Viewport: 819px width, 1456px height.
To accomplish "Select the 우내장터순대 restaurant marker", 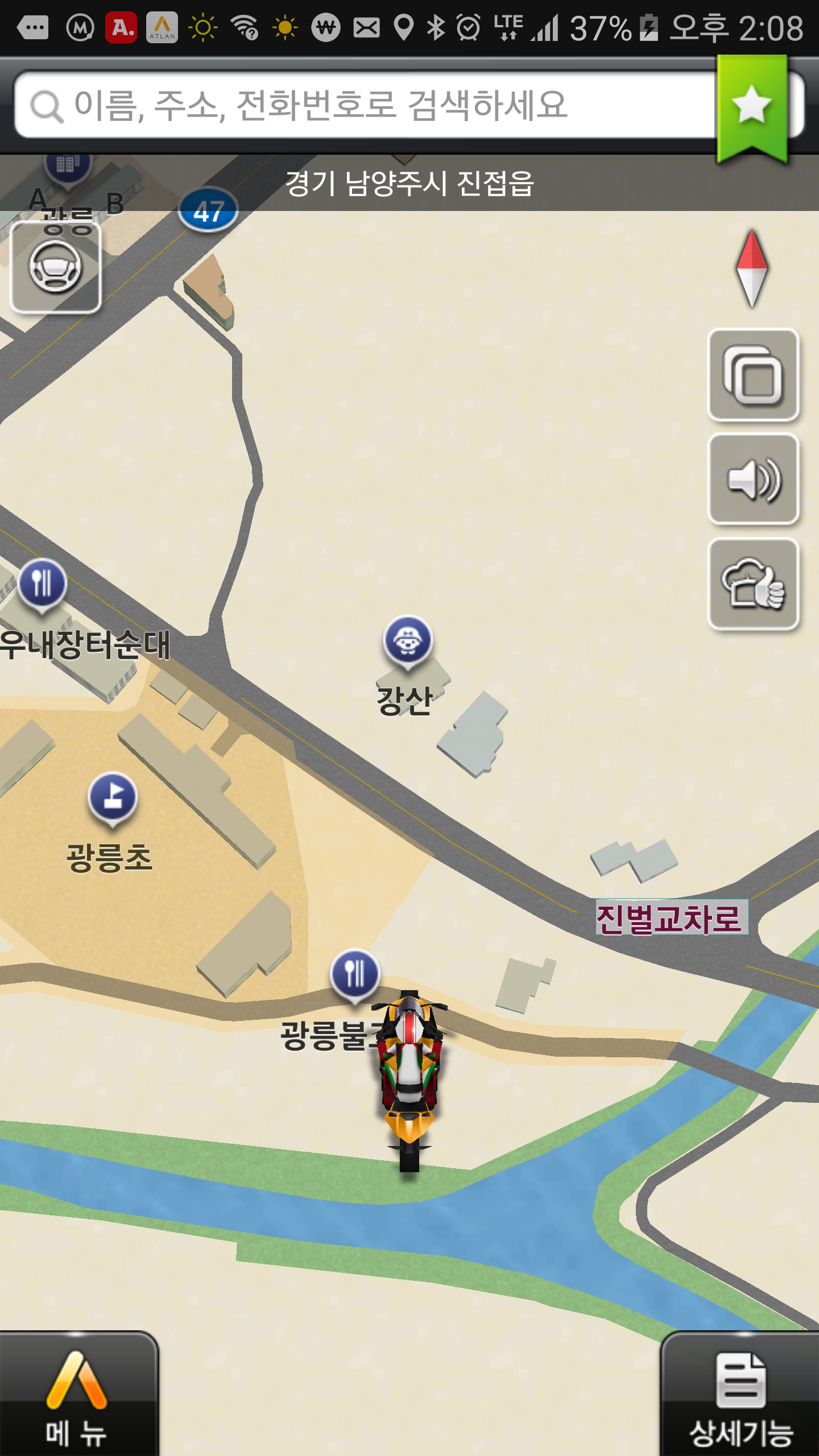I will point(42,584).
